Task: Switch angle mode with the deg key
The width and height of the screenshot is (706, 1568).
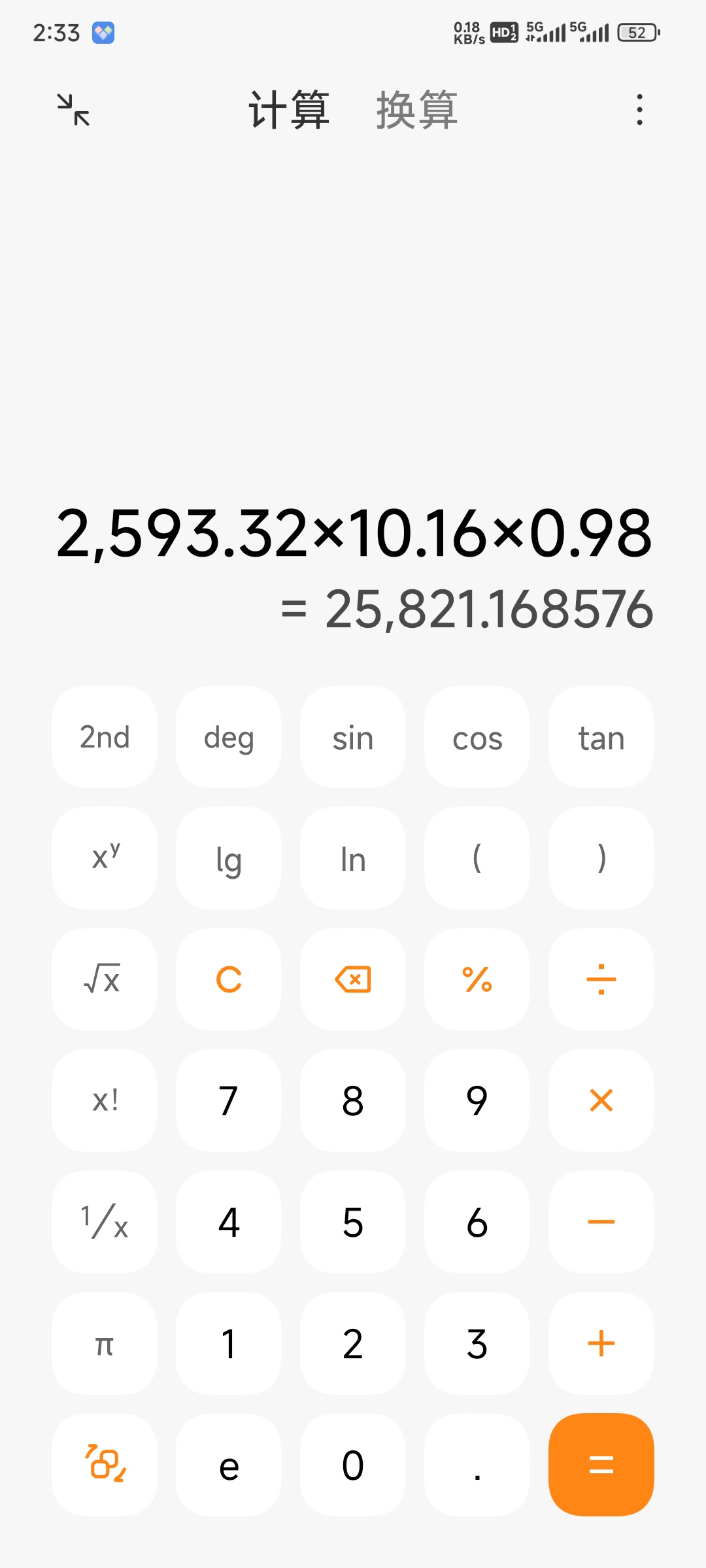Action: 229,737
